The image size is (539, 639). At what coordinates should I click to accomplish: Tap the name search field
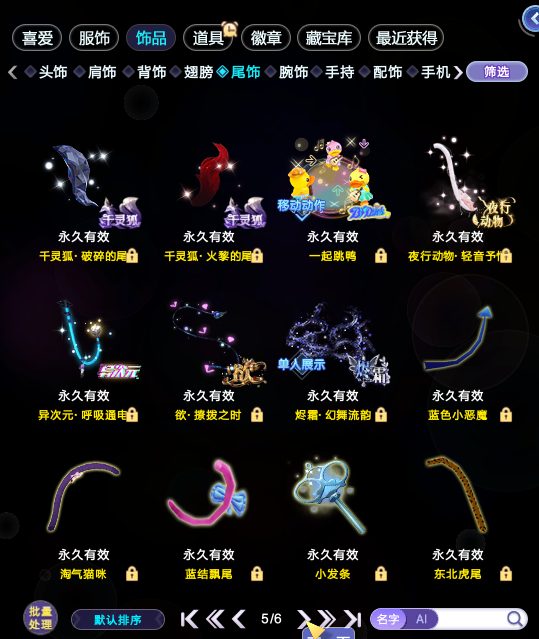coord(471,619)
